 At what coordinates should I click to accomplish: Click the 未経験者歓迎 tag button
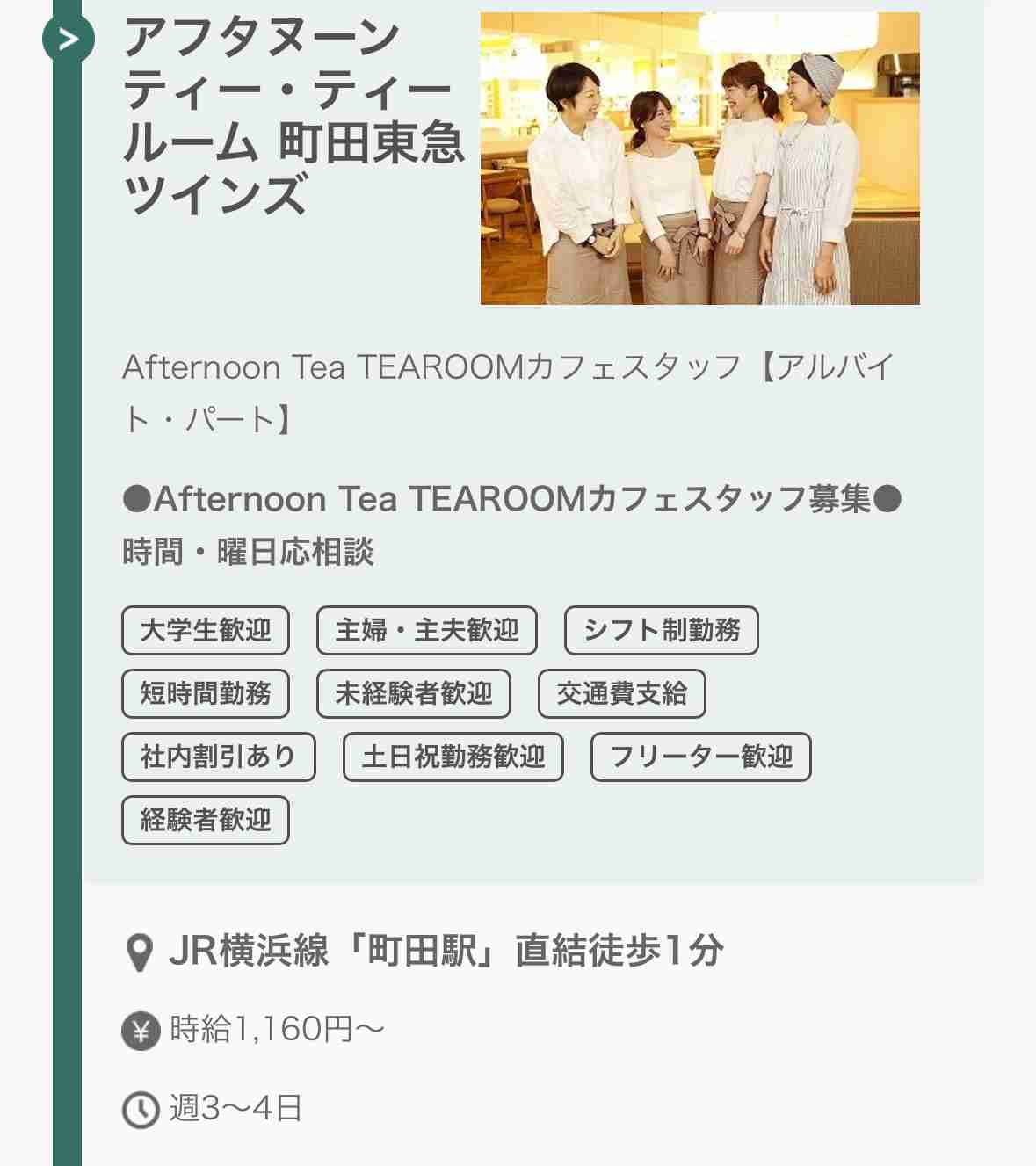click(414, 692)
